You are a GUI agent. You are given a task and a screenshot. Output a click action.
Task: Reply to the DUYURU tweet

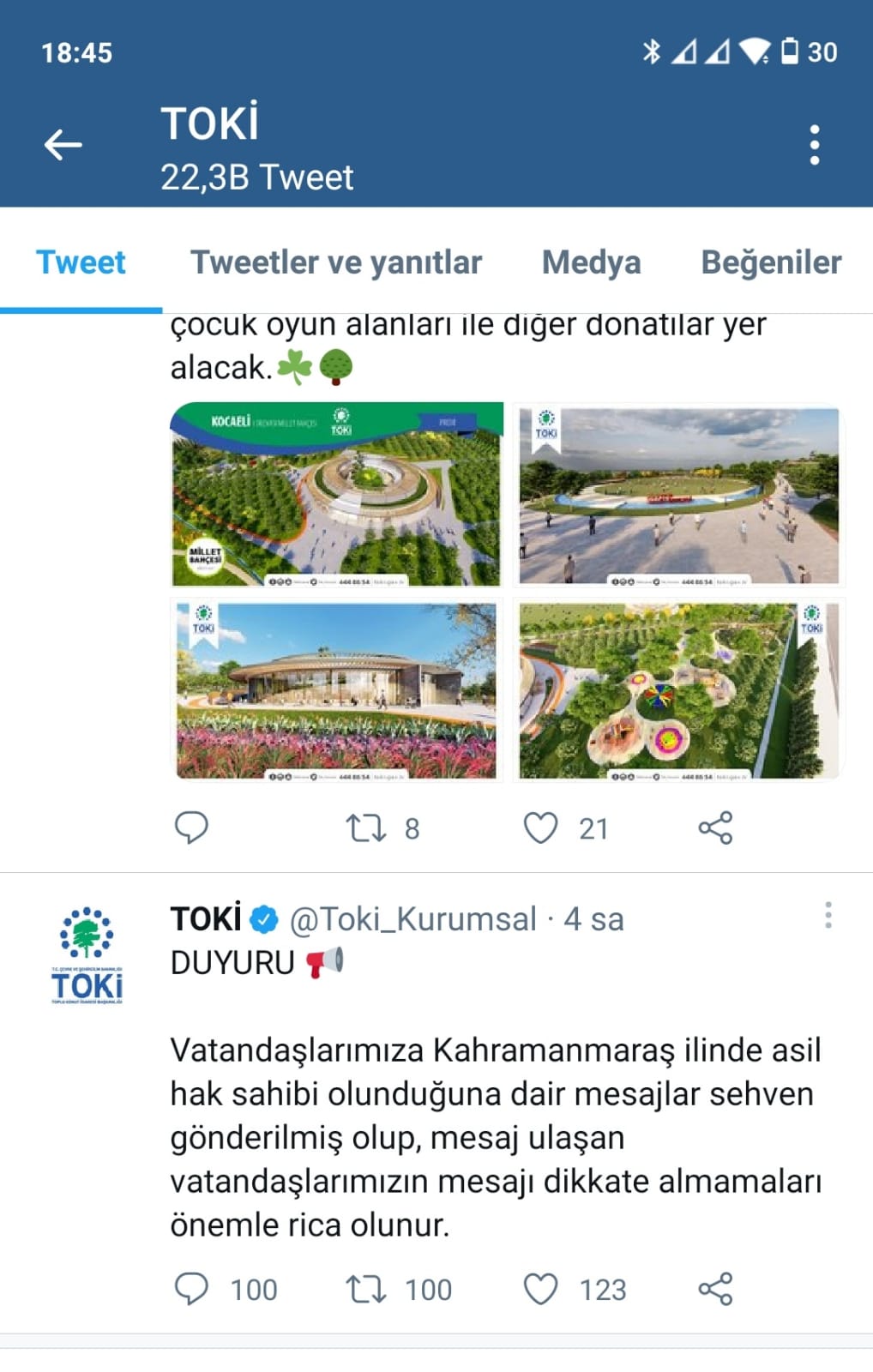point(191,1289)
